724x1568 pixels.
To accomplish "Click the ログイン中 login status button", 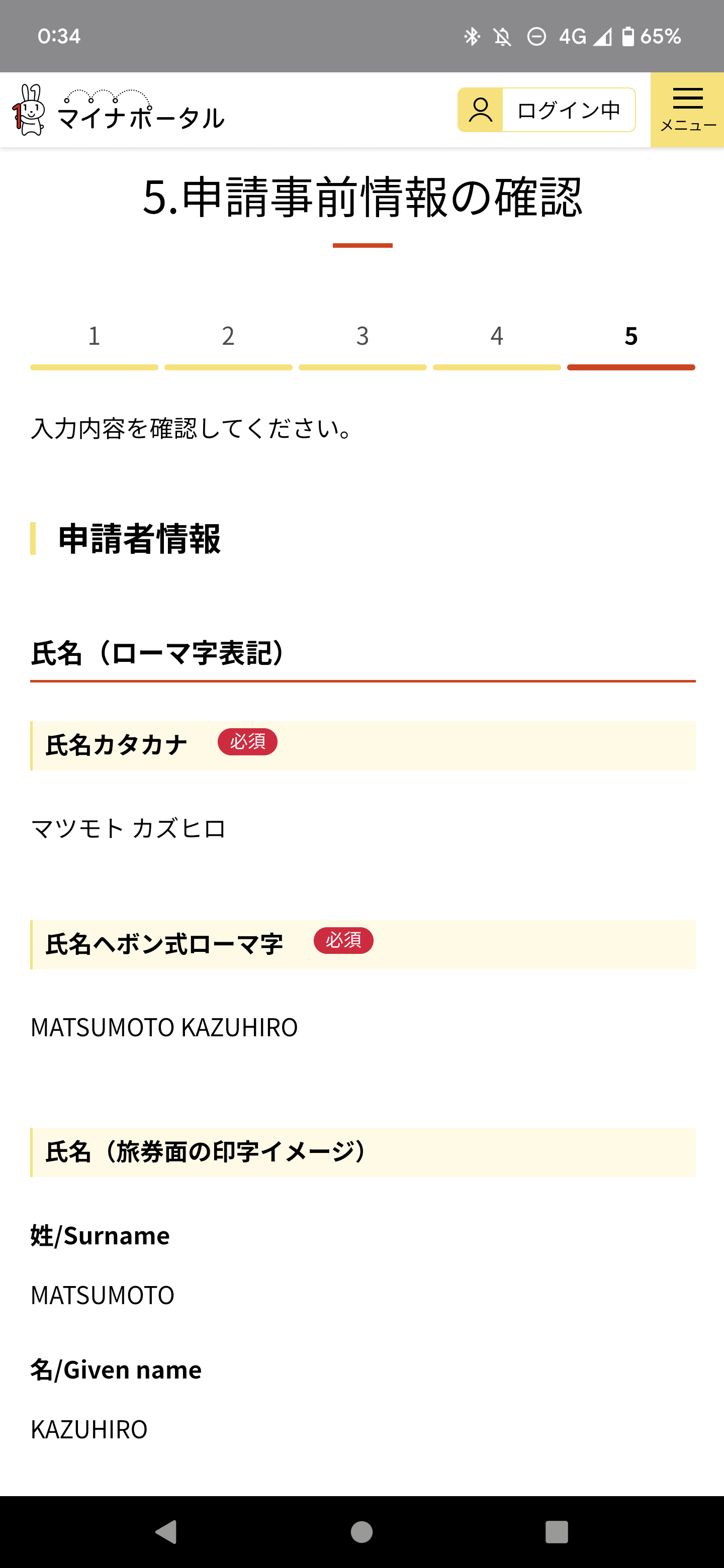I will coord(568,110).
